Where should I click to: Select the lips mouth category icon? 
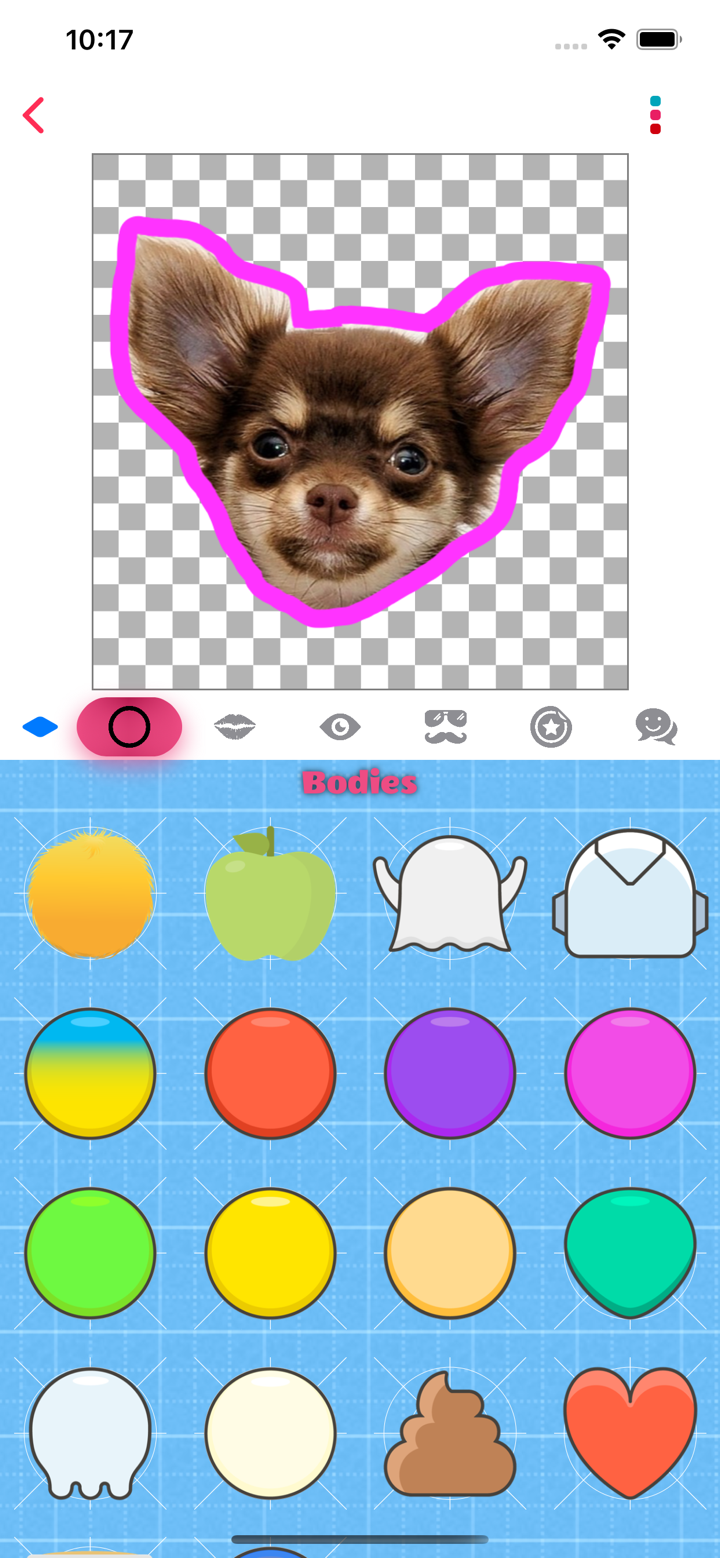(x=236, y=727)
